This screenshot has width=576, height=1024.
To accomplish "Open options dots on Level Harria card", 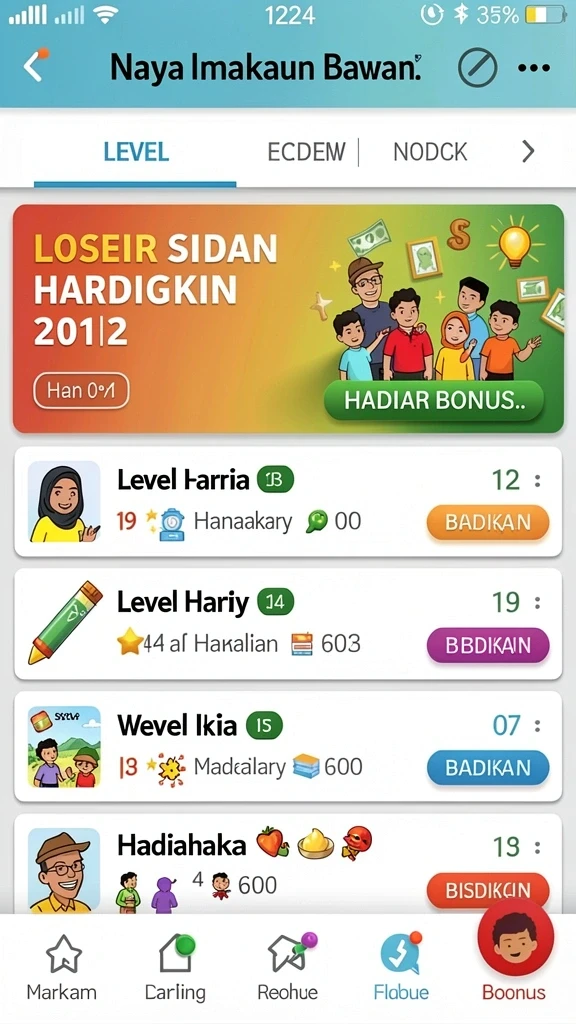I will click(537, 481).
